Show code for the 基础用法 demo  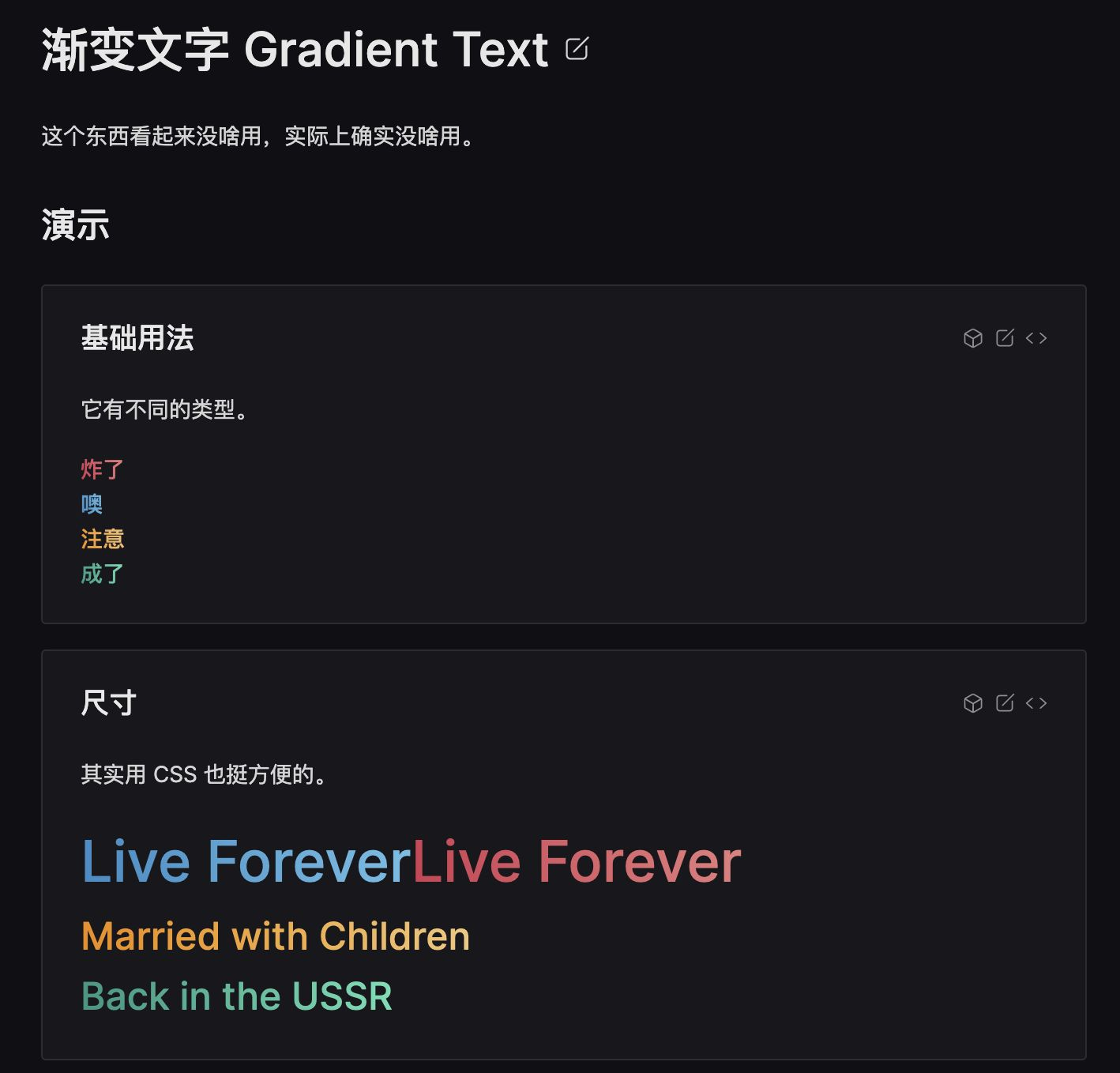(1036, 338)
